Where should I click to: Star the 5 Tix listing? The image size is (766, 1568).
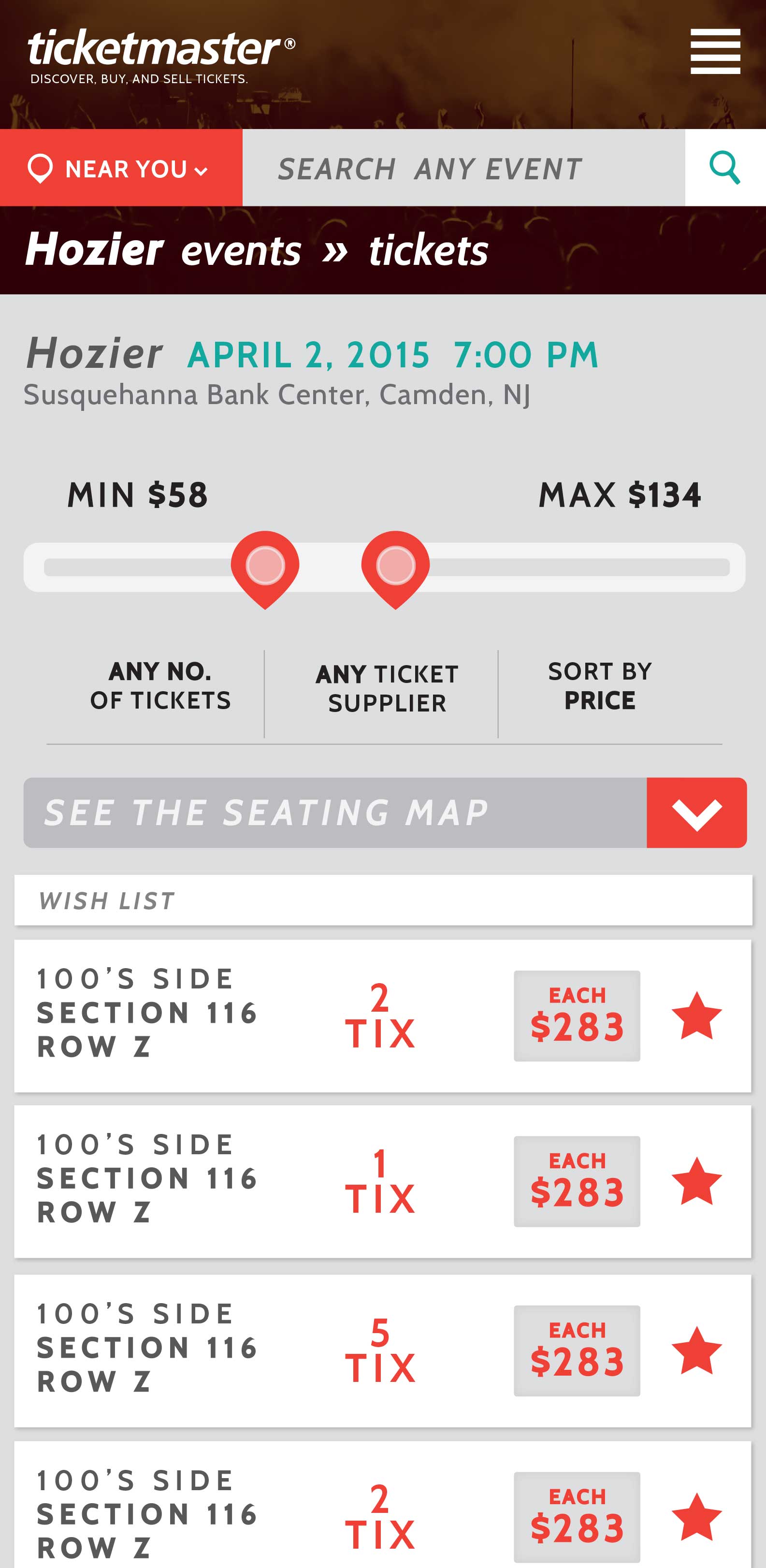click(696, 1350)
